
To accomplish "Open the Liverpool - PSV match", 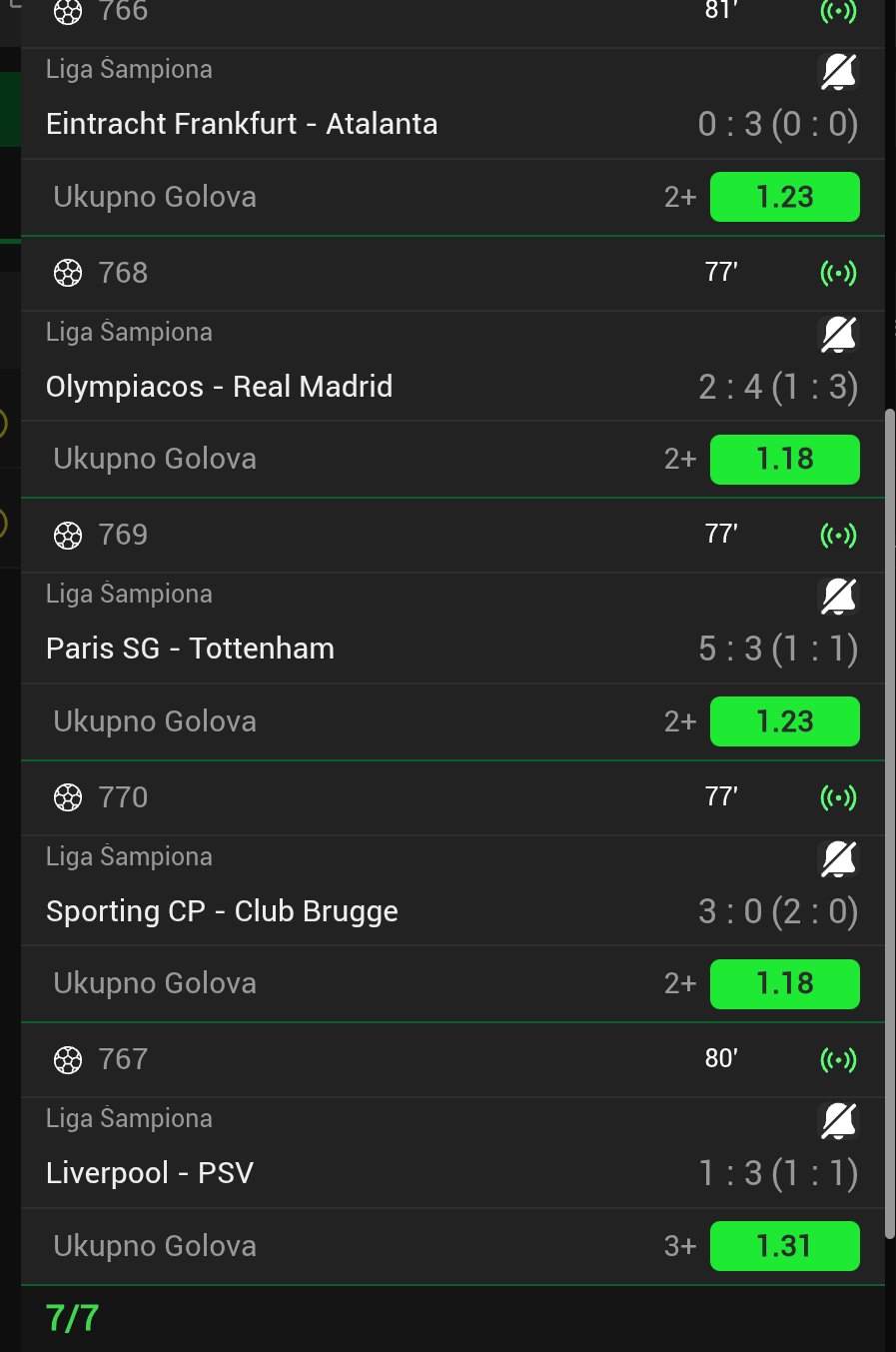I will click(x=150, y=1173).
